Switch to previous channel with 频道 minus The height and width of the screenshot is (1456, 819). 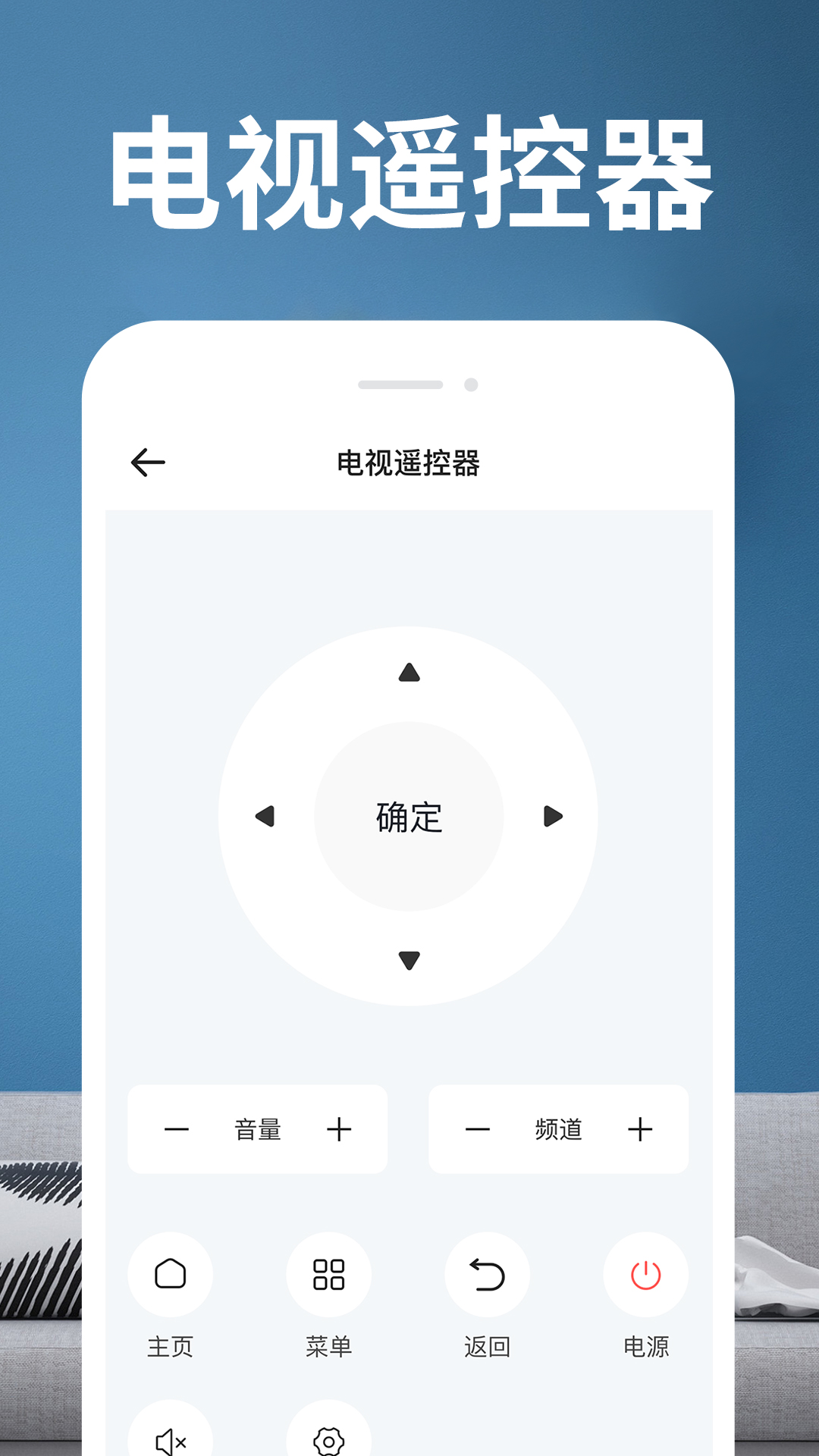coord(477,1129)
